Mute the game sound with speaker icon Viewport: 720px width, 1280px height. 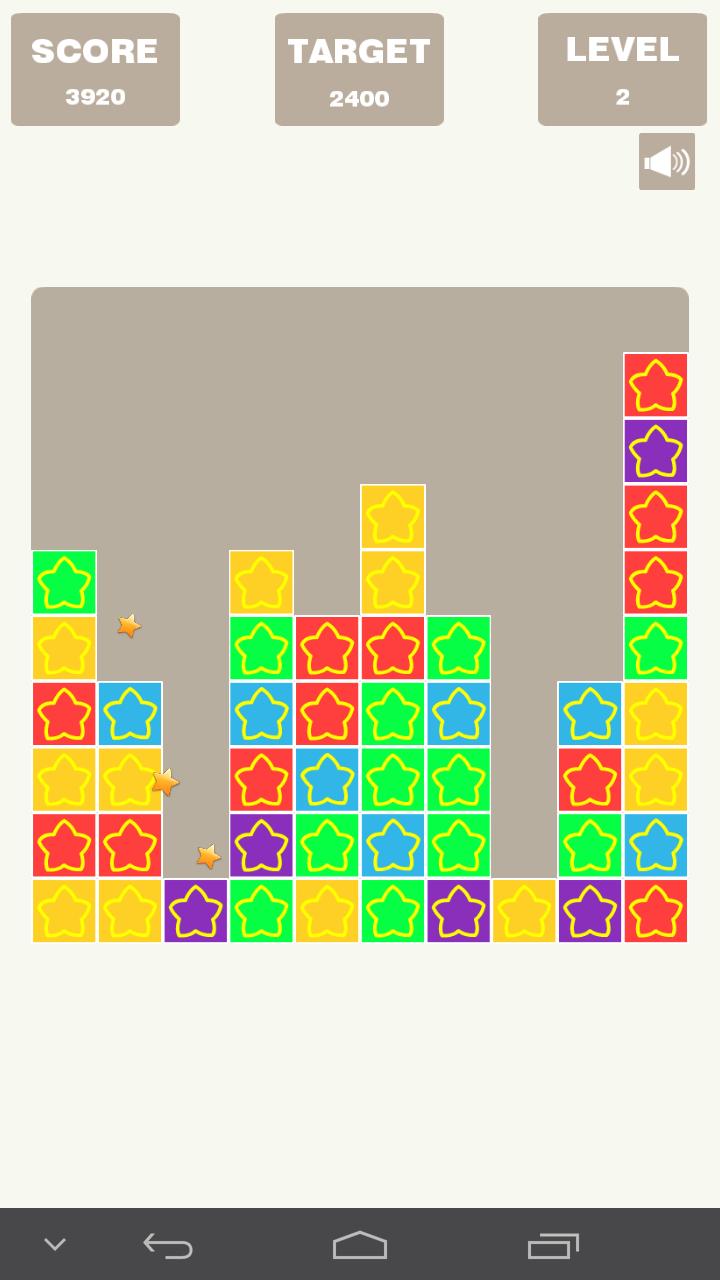click(x=667, y=162)
